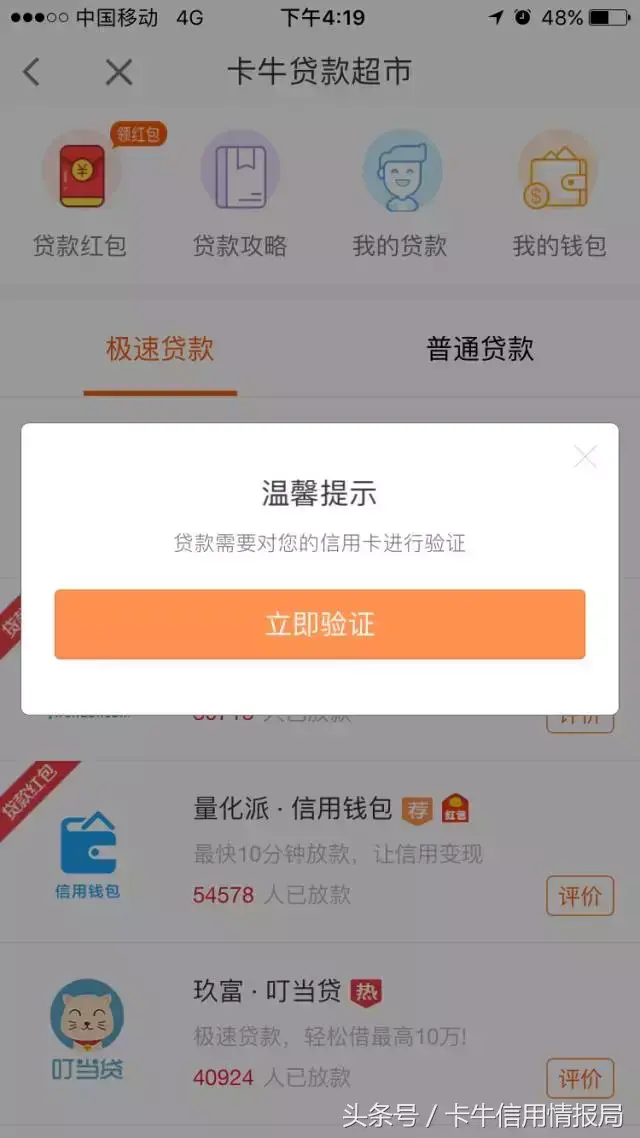This screenshot has width=640, height=1138.
Task: Switch to the 普通贷款 tab
Action: point(480,349)
